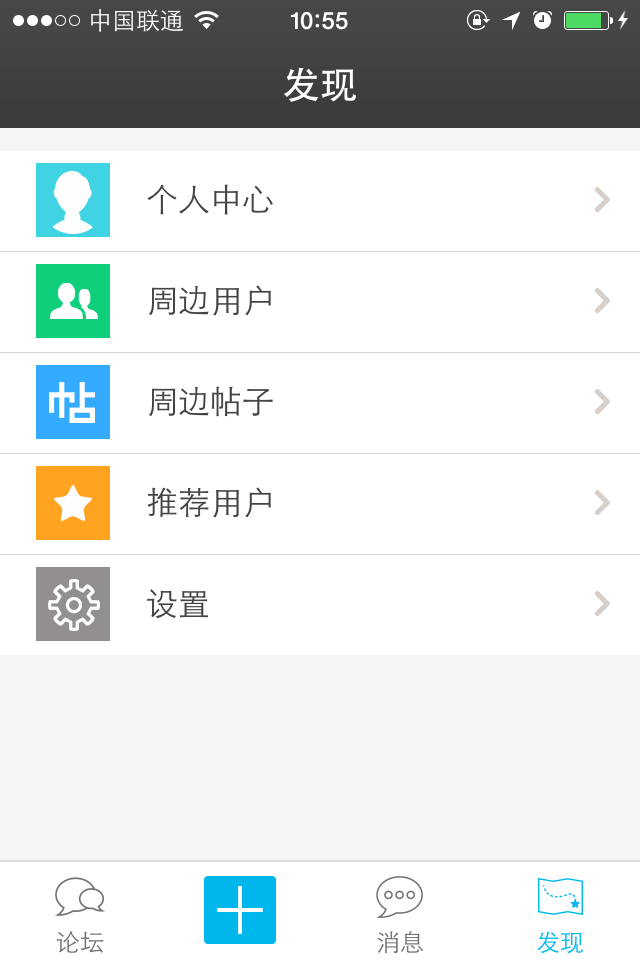Viewport: 640px width, 960px height.
Task: Tap the blue plus button to create a post
Action: pyautogui.click(x=240, y=910)
